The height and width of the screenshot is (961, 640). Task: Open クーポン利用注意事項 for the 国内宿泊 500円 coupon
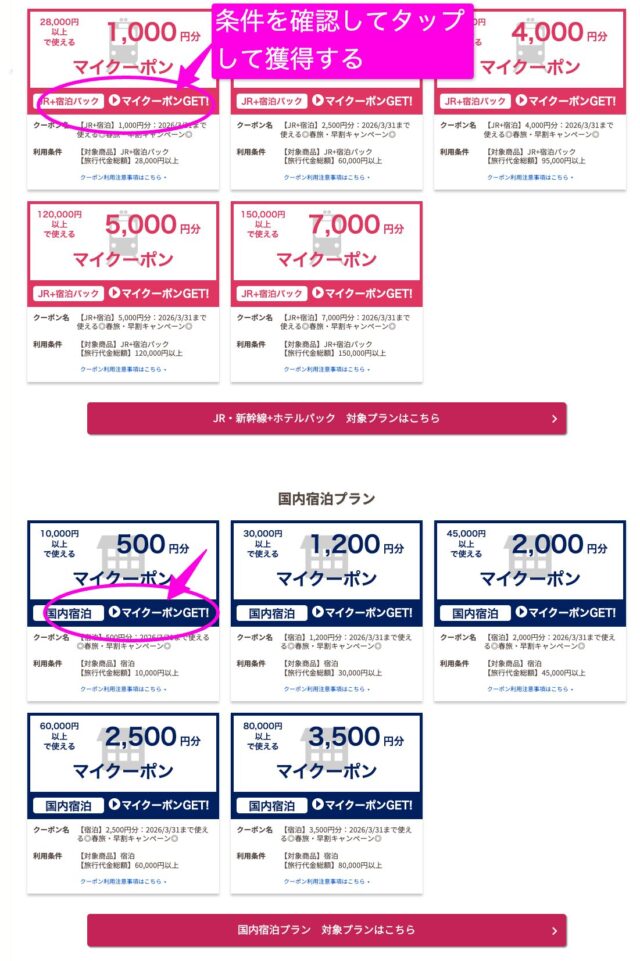click(122, 689)
